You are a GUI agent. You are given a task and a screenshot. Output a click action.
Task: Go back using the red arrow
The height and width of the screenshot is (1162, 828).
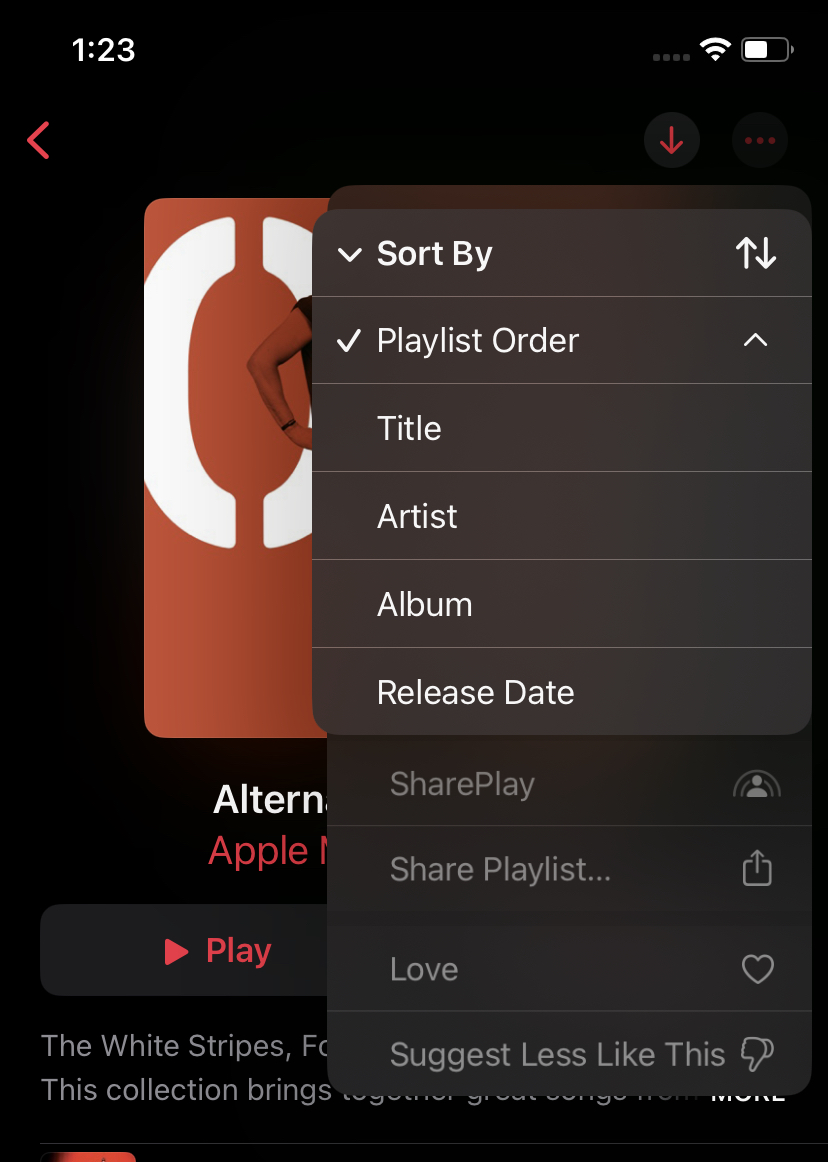pyautogui.click(x=39, y=141)
